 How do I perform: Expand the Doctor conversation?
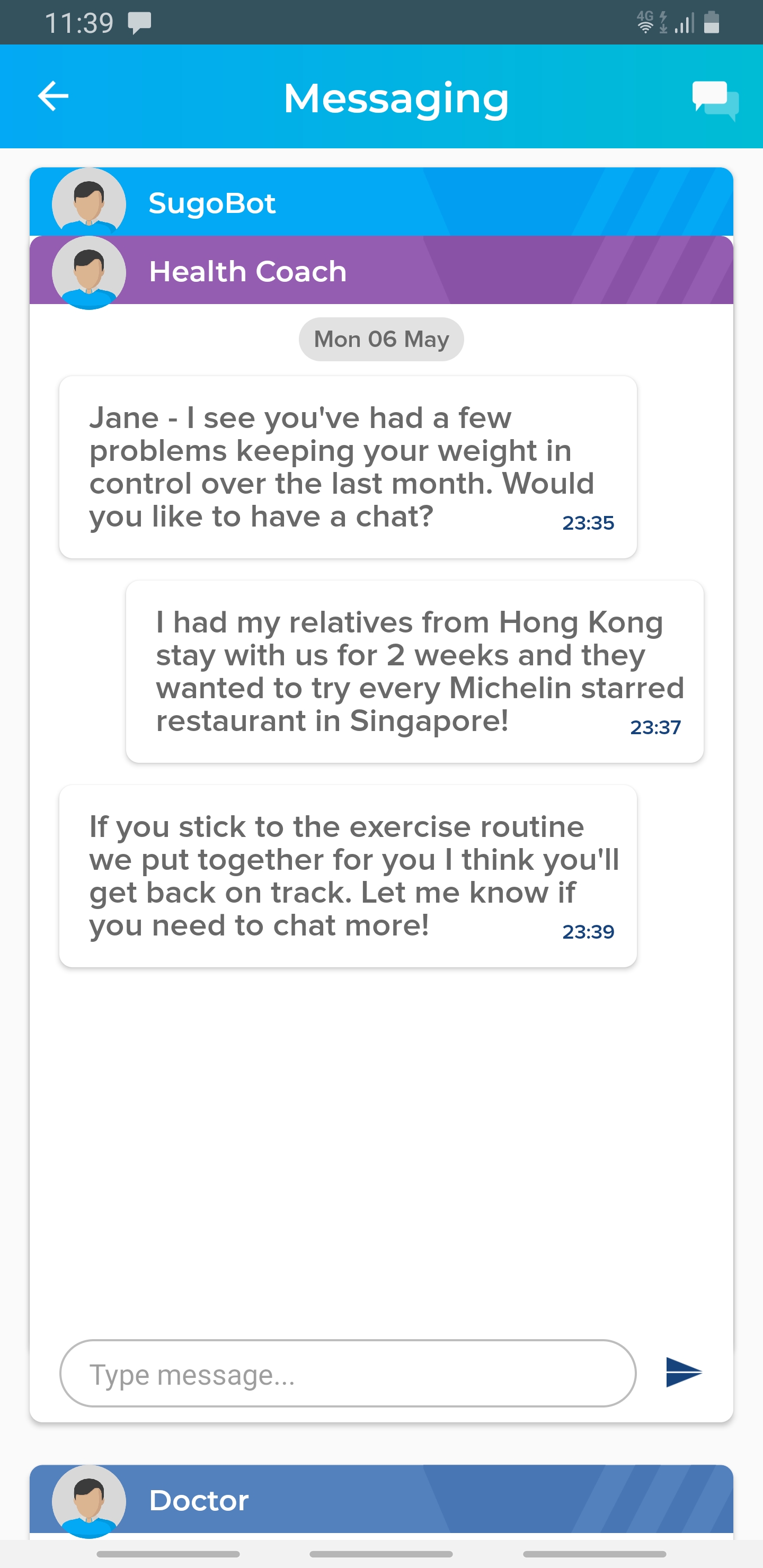click(x=381, y=1499)
